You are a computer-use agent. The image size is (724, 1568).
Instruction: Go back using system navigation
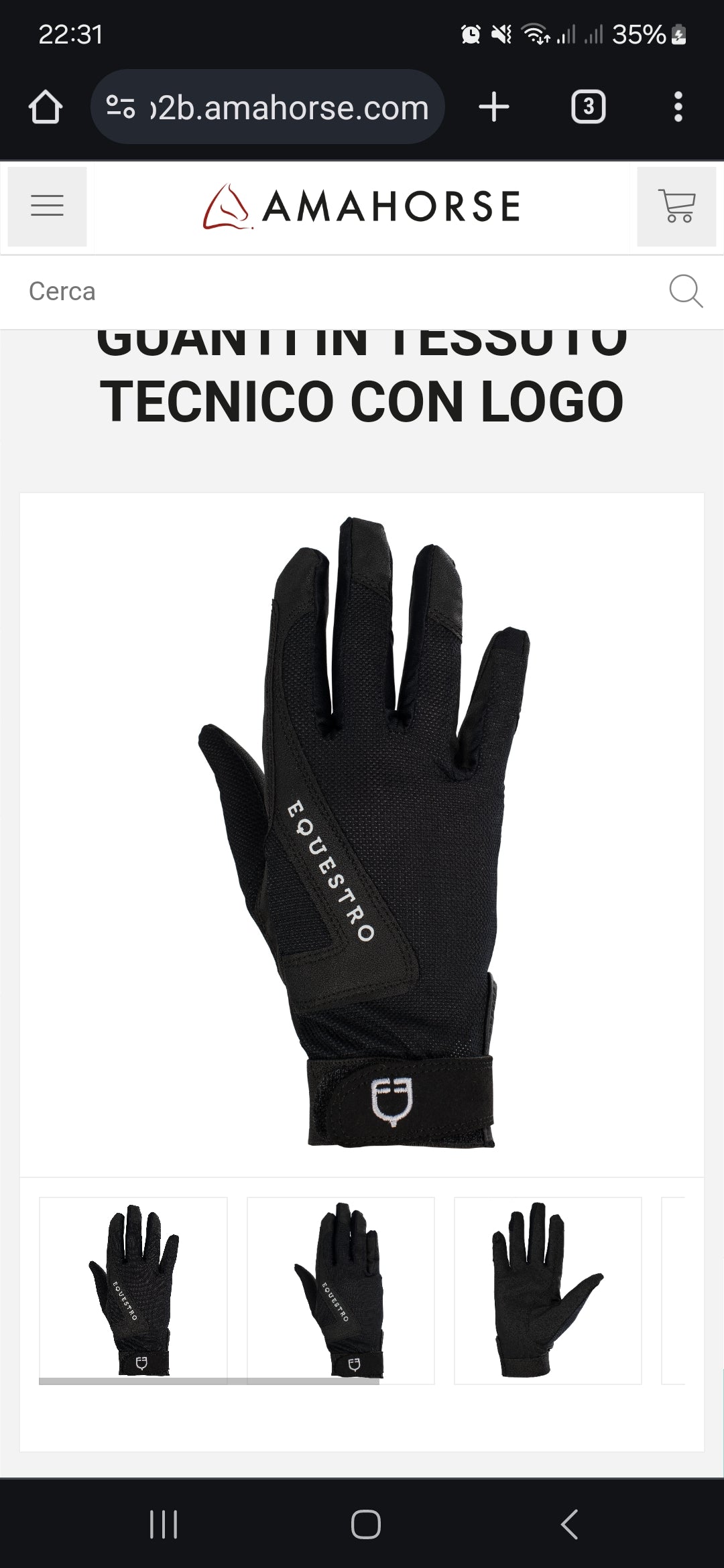click(x=568, y=1524)
